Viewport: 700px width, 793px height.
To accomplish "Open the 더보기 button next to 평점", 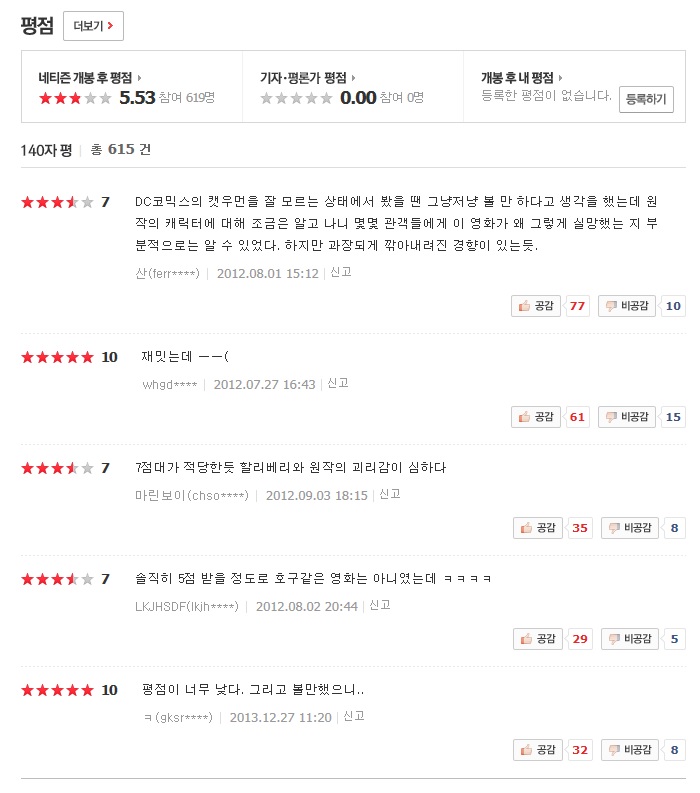I will point(93,26).
